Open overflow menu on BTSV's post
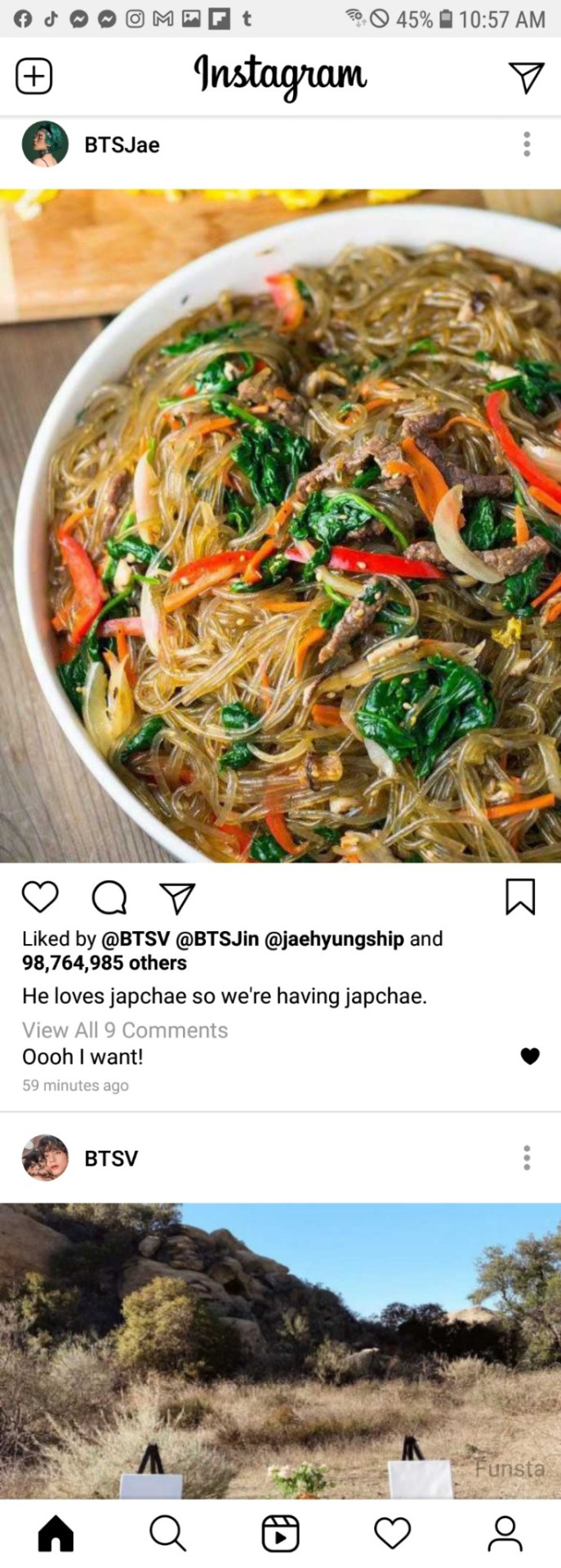The width and height of the screenshot is (561, 1568). (527, 1157)
